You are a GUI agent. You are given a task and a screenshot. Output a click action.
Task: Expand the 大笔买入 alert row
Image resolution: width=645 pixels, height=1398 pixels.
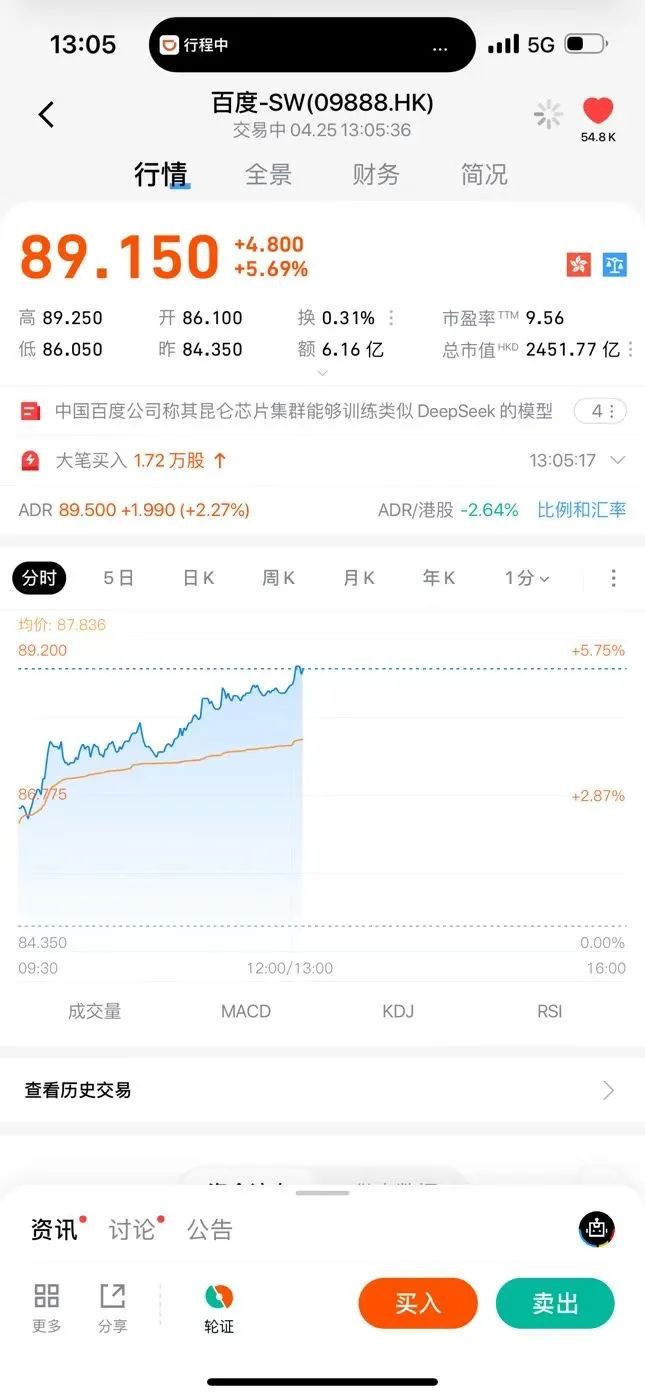tap(617, 460)
